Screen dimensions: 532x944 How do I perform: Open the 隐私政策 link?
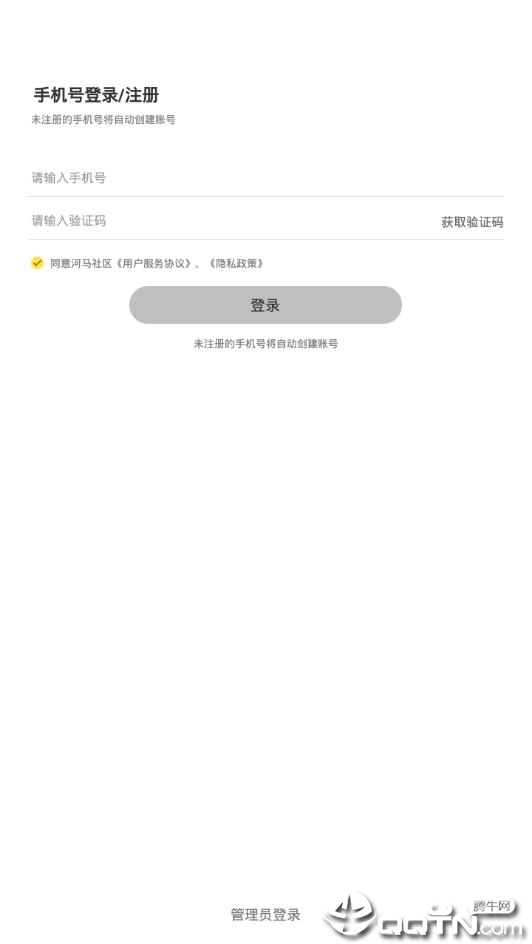tap(237, 263)
